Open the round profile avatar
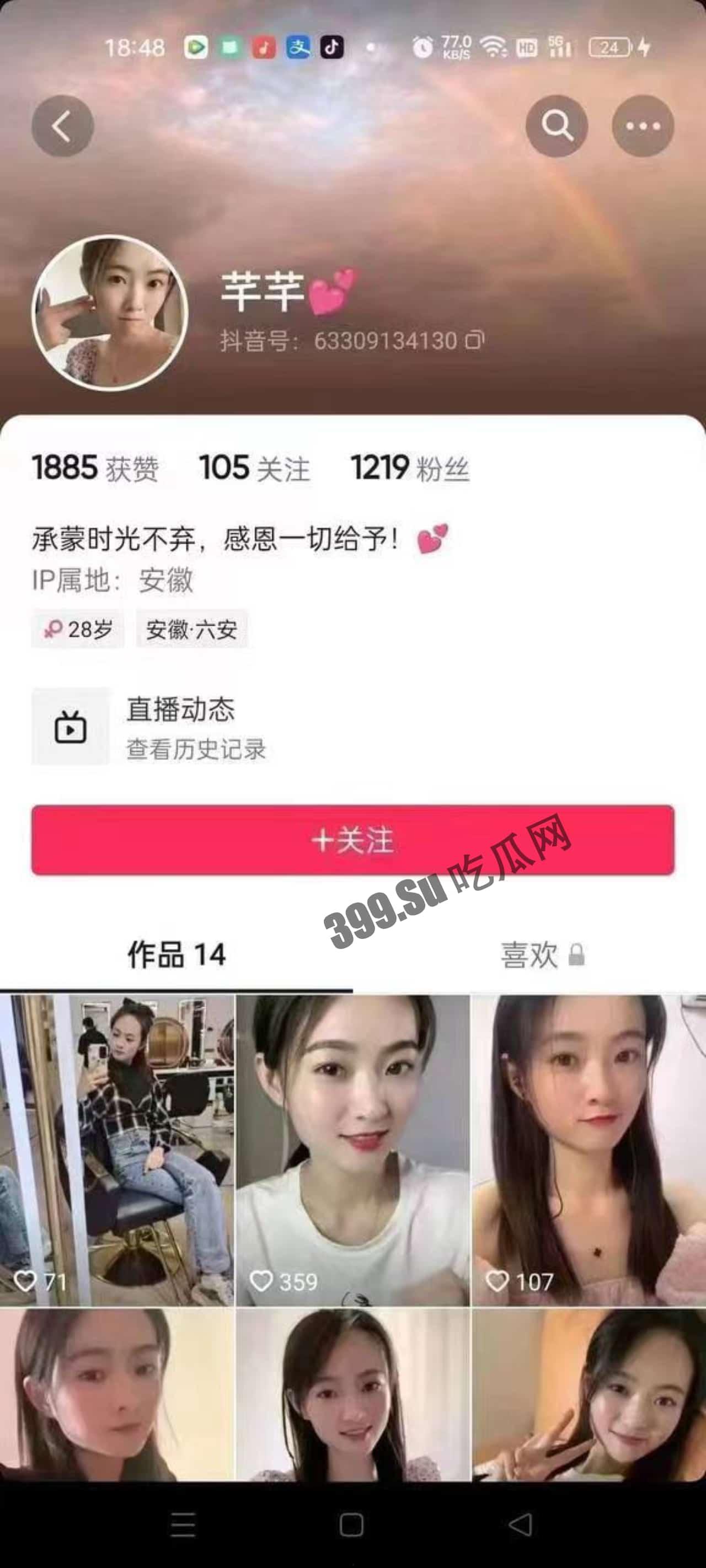Image resolution: width=706 pixels, height=1568 pixels. (x=110, y=312)
